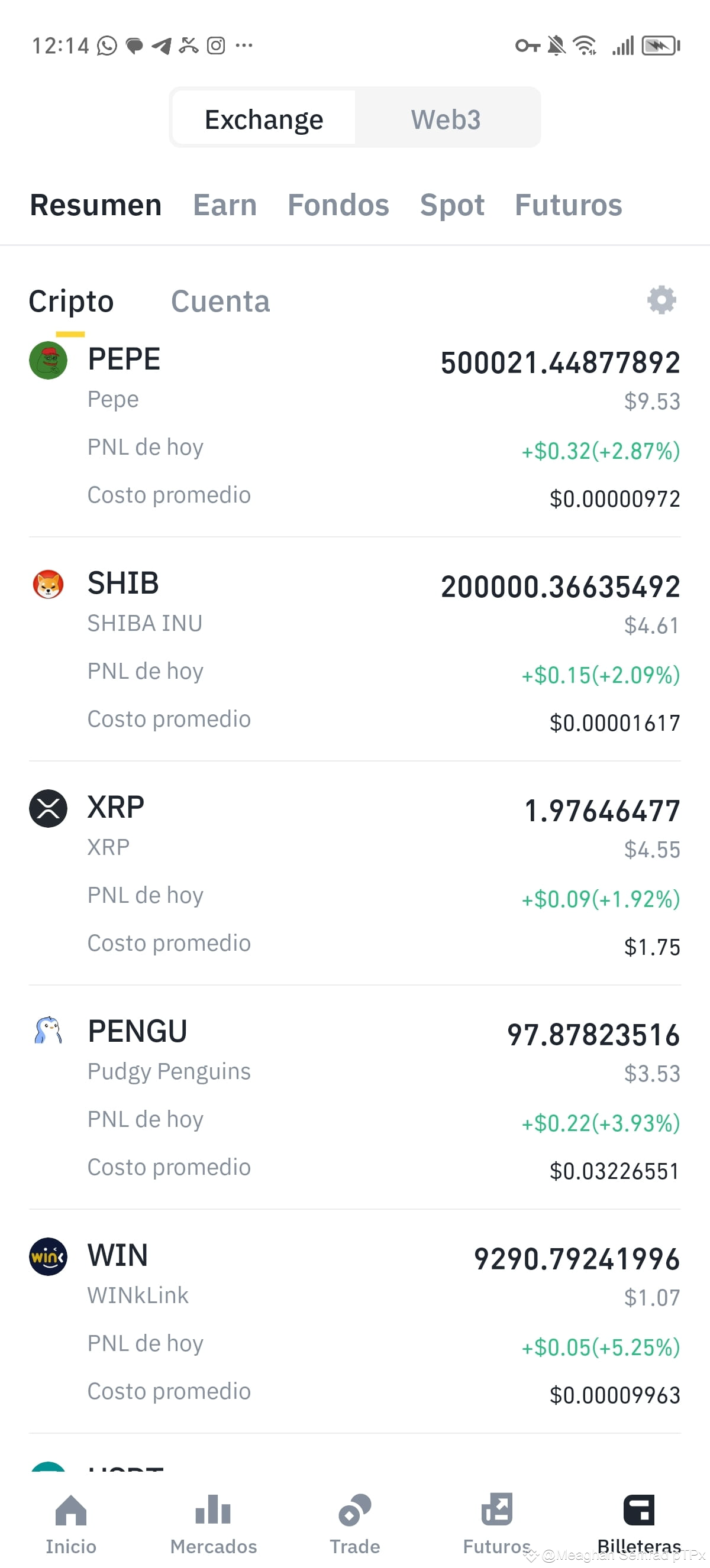Select the Exchange wallet view
The height and width of the screenshot is (1568, 710).
264,118
